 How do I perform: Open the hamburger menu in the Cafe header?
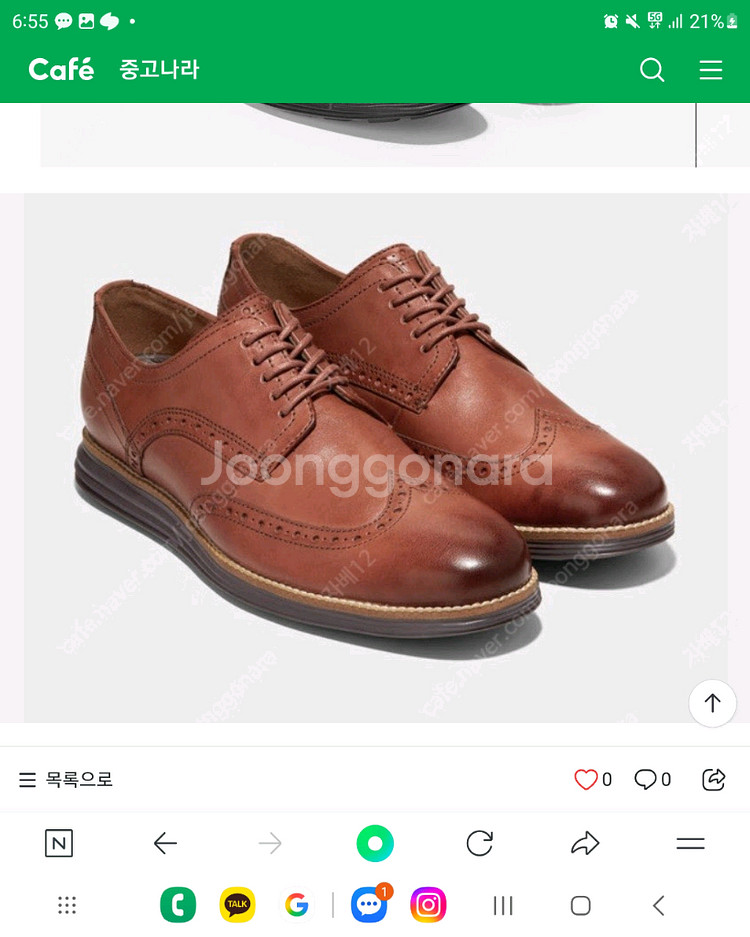[710, 70]
